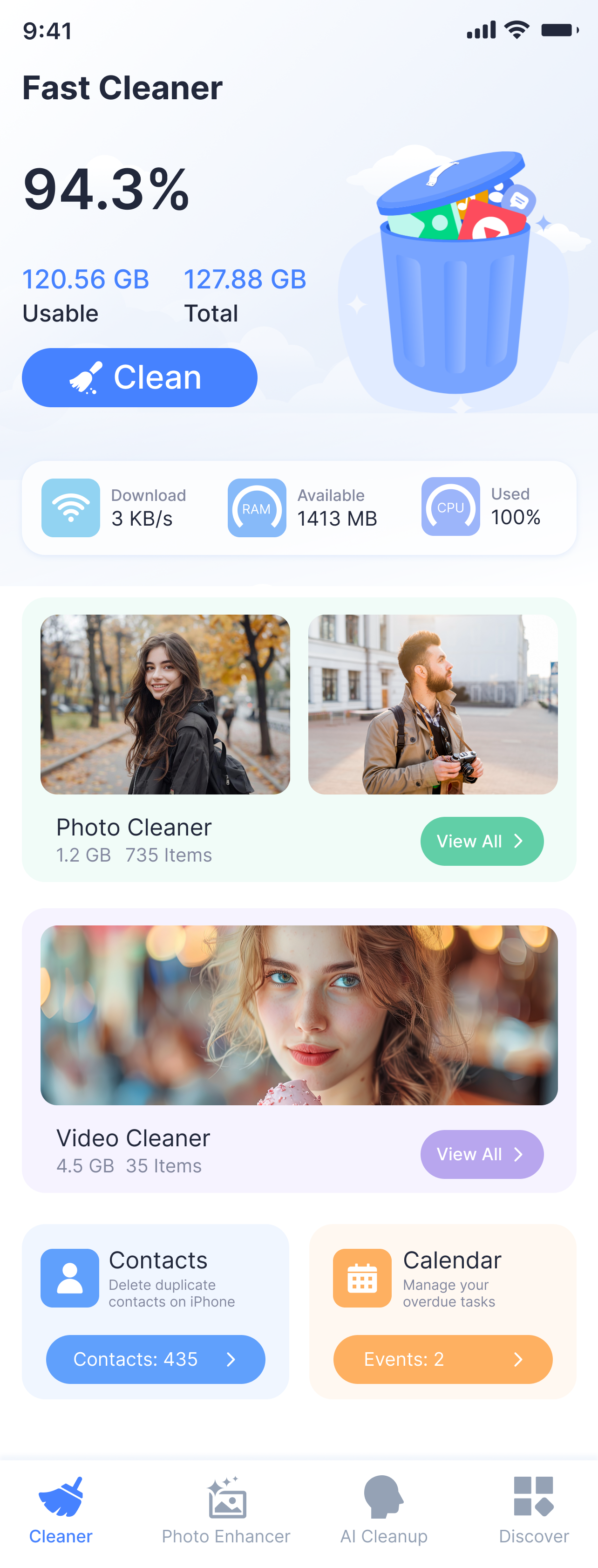Screen dimensions: 598x1568
Task: Tap the Clean button
Action: click(139, 377)
